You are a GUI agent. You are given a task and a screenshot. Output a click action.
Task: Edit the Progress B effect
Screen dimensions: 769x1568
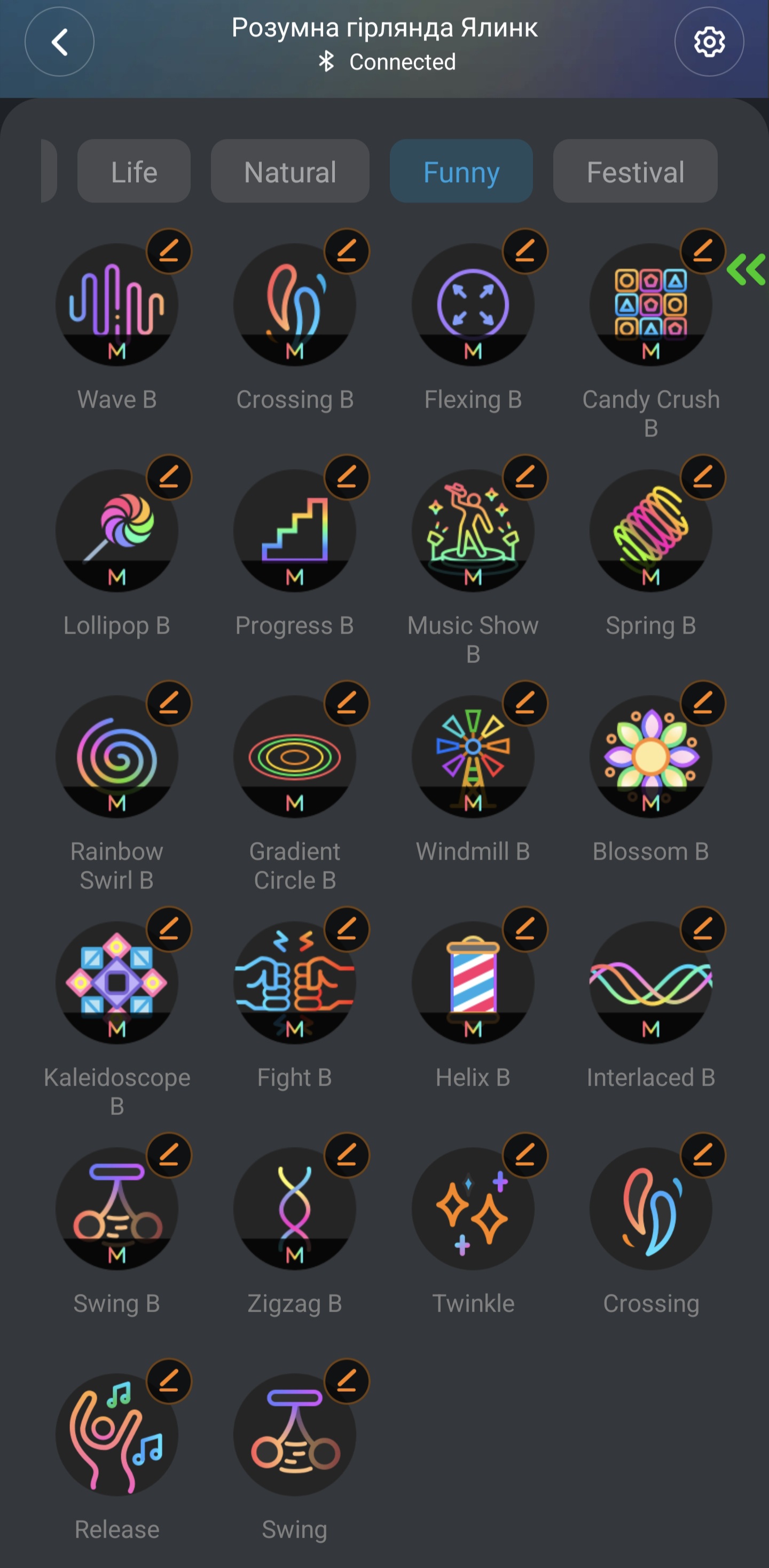coord(347,477)
